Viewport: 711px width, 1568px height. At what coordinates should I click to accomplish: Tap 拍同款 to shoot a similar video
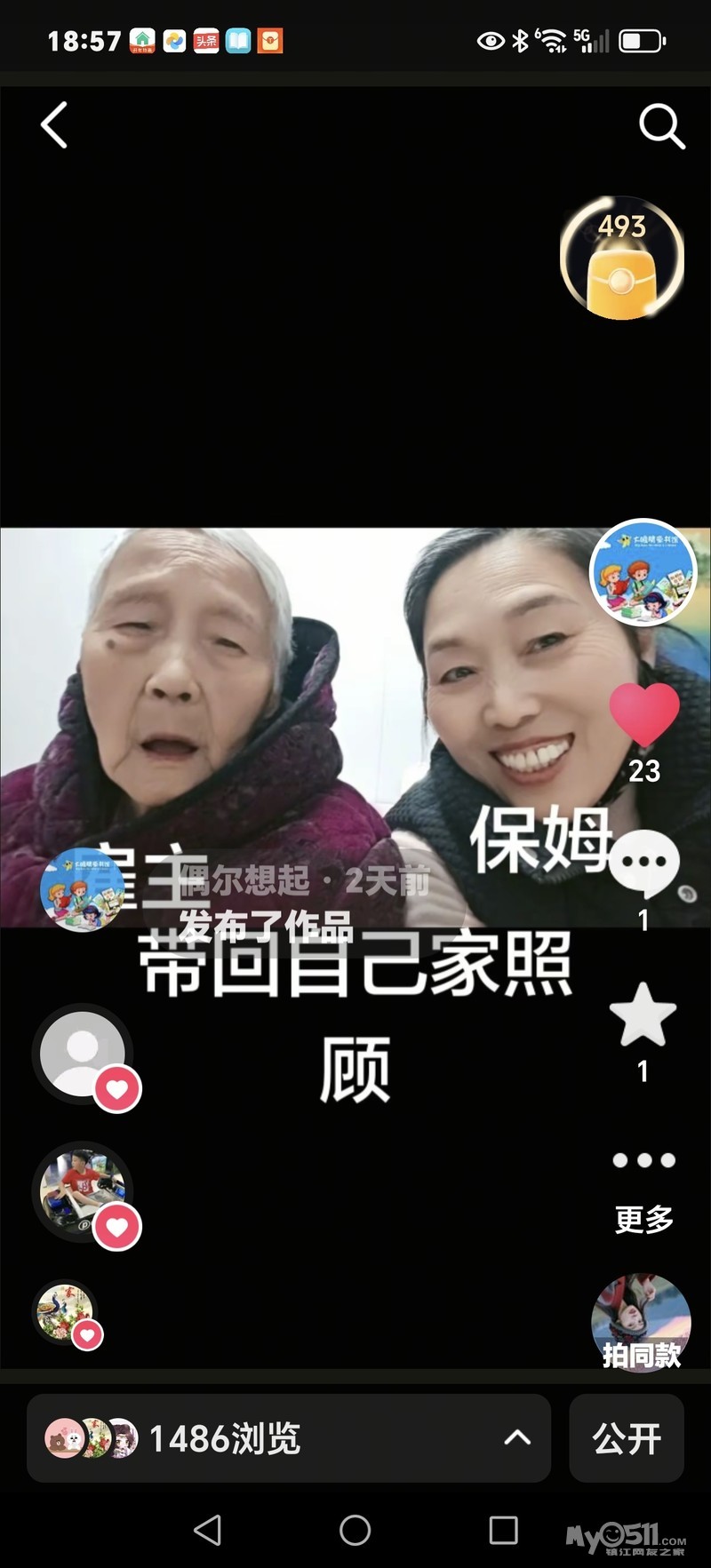pyautogui.click(x=641, y=1324)
